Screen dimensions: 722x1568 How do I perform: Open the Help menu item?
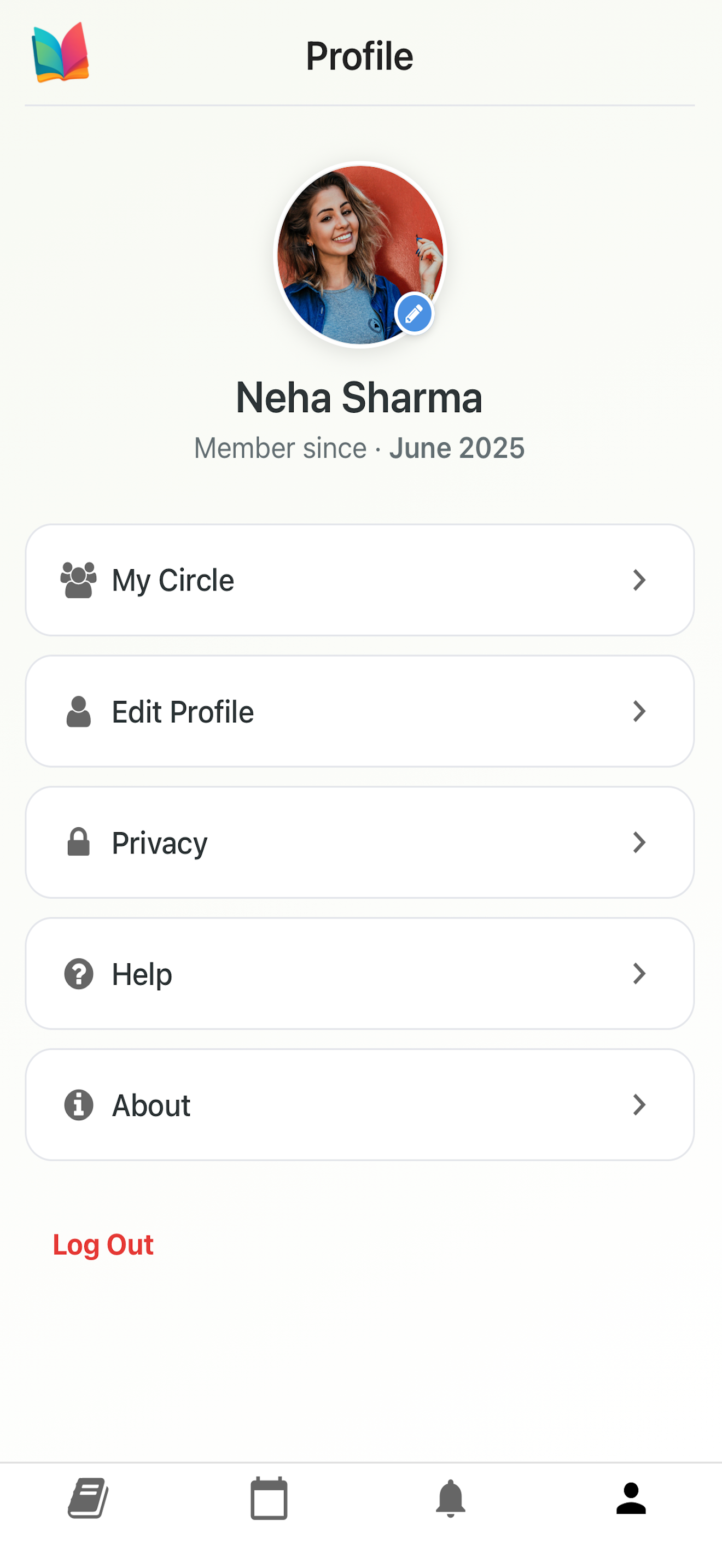click(359, 973)
